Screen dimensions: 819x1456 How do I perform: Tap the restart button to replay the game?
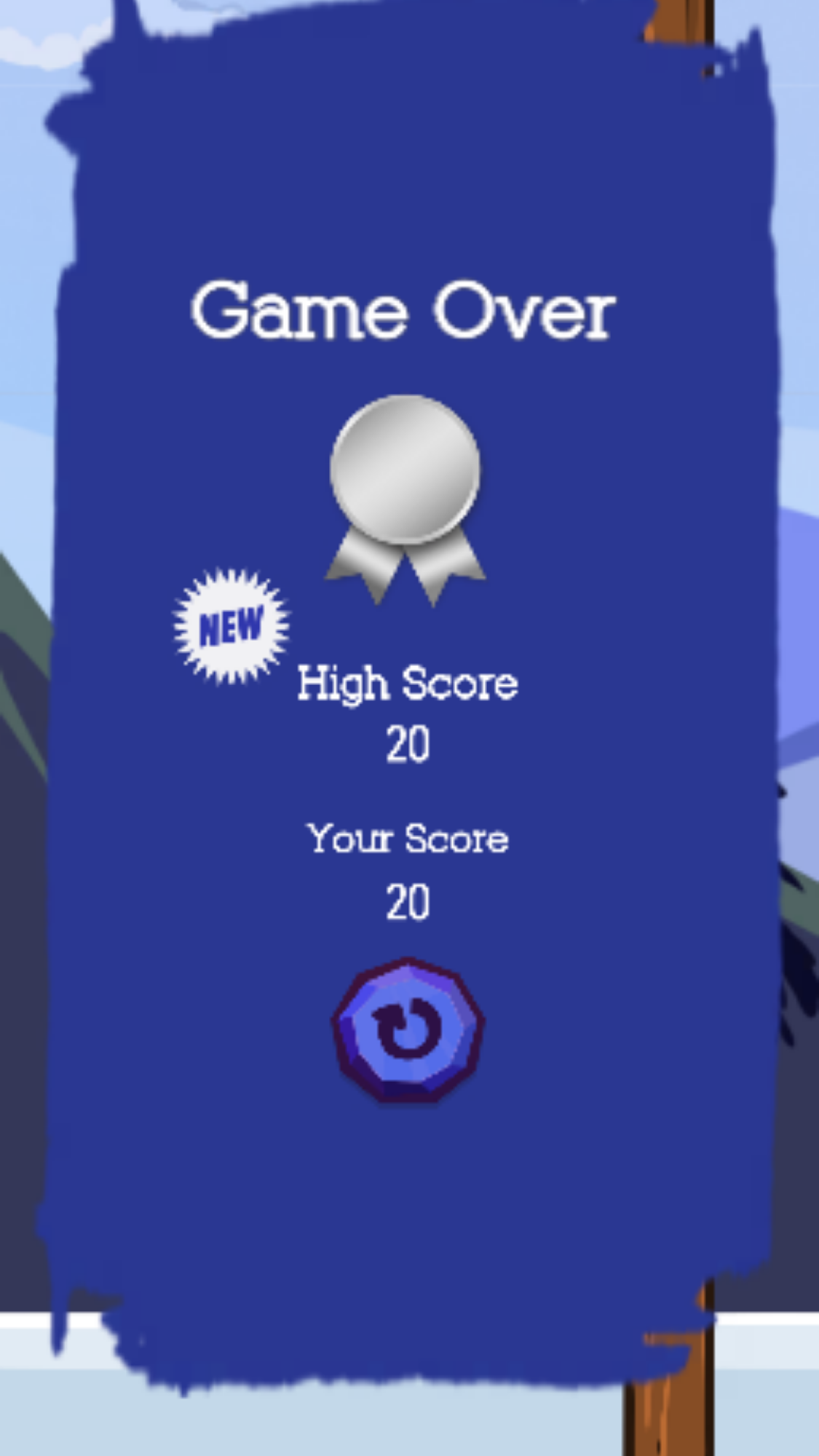tap(408, 1029)
